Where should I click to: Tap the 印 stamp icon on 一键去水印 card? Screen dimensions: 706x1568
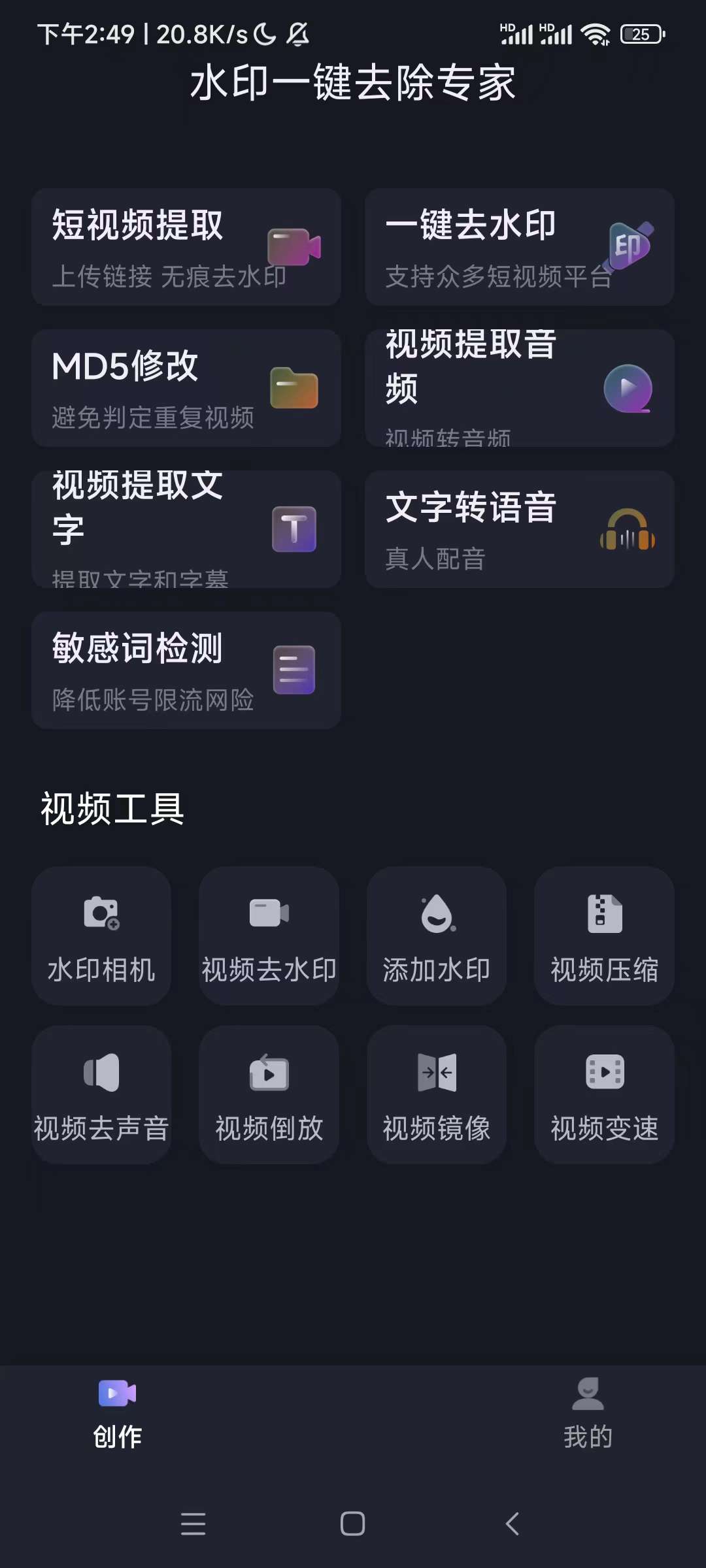628,245
